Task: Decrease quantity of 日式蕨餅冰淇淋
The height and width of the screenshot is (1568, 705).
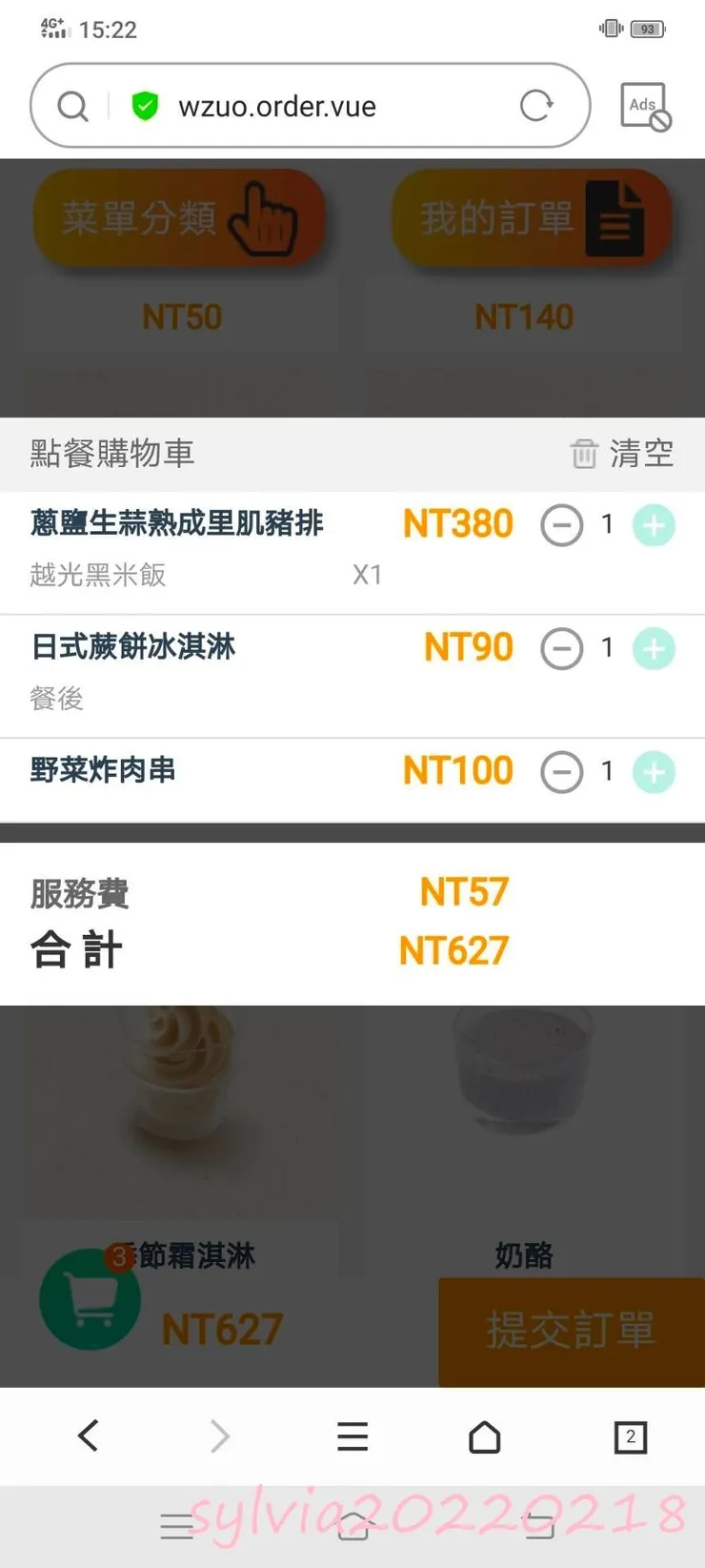Action: point(562,648)
